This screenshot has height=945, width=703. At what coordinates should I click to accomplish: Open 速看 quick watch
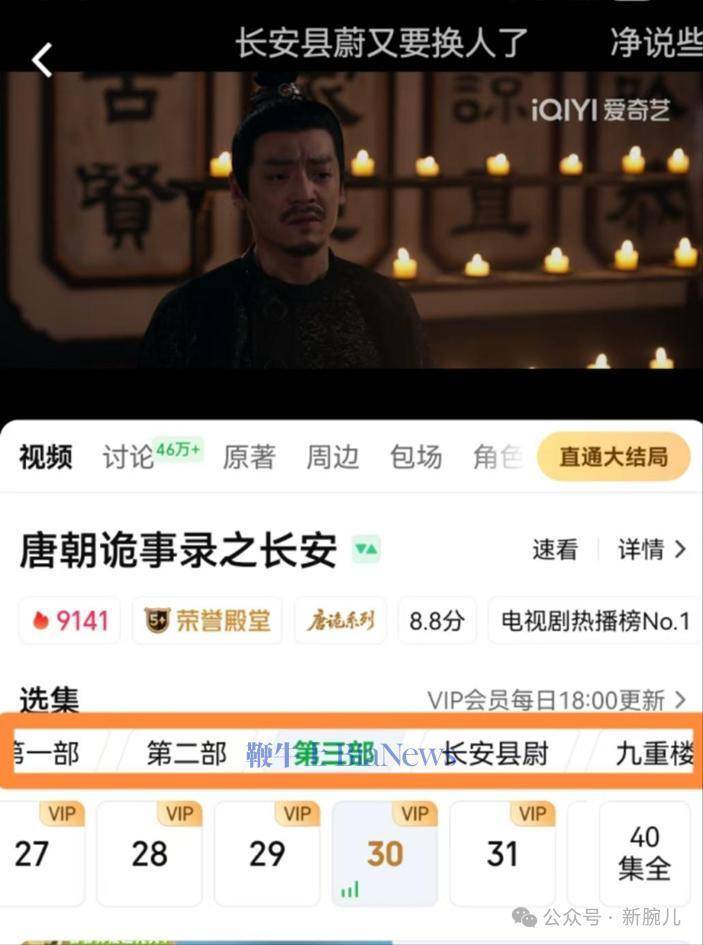[555, 549]
